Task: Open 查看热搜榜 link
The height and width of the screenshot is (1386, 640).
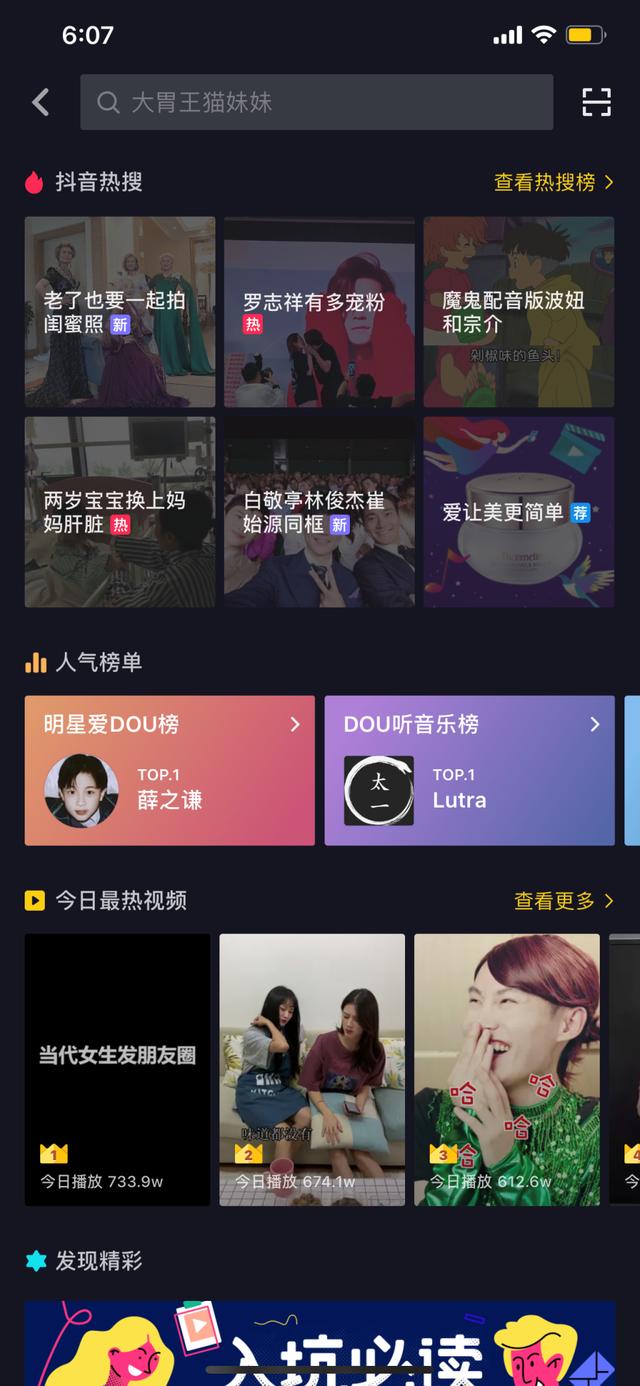Action: 553,182
